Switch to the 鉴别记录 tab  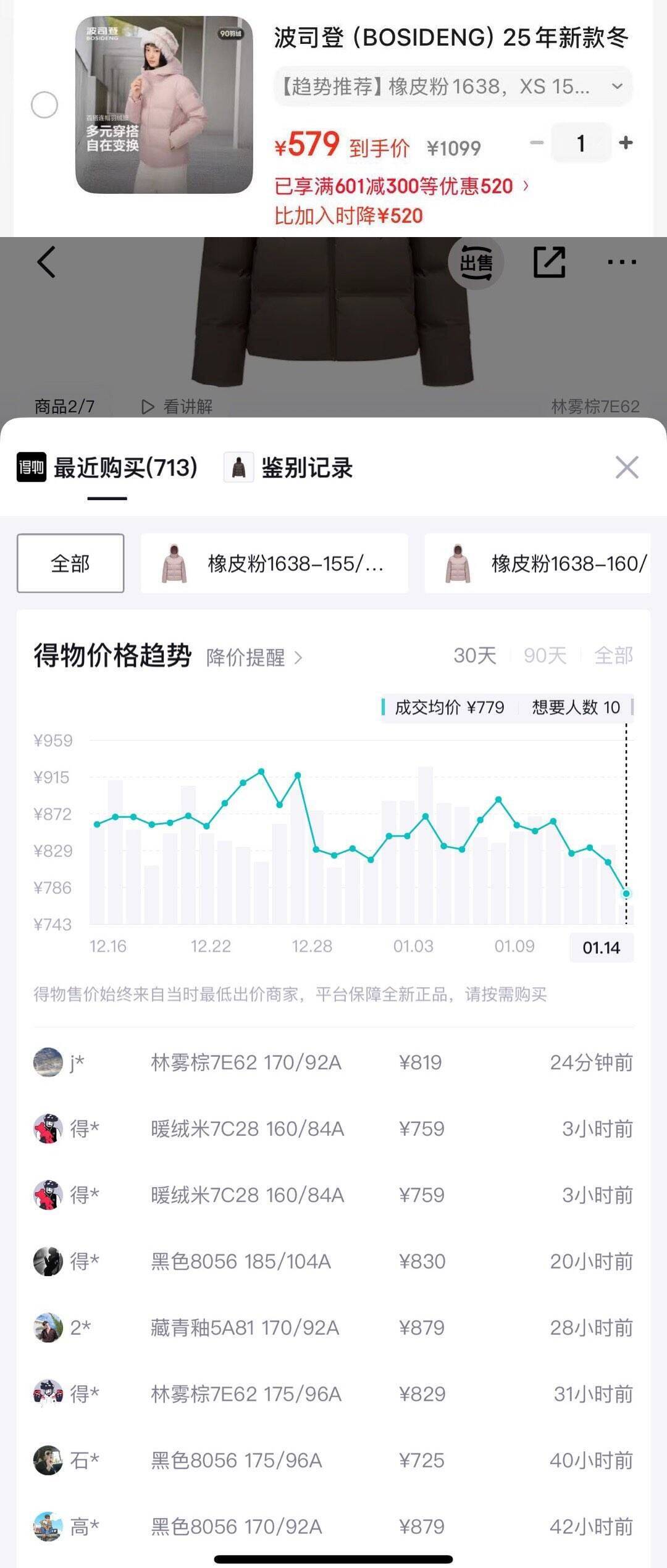click(288, 468)
